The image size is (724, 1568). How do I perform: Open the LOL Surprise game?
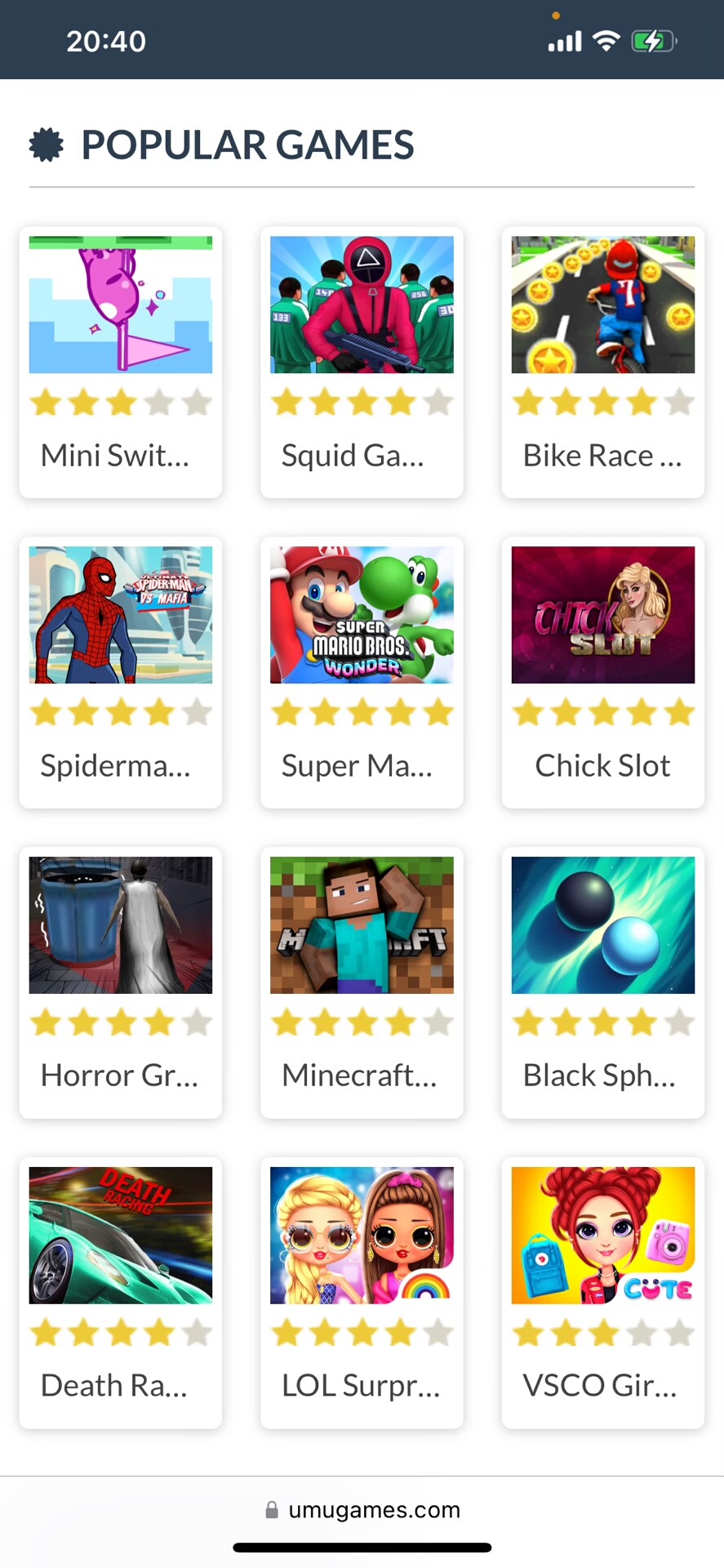362,1236
